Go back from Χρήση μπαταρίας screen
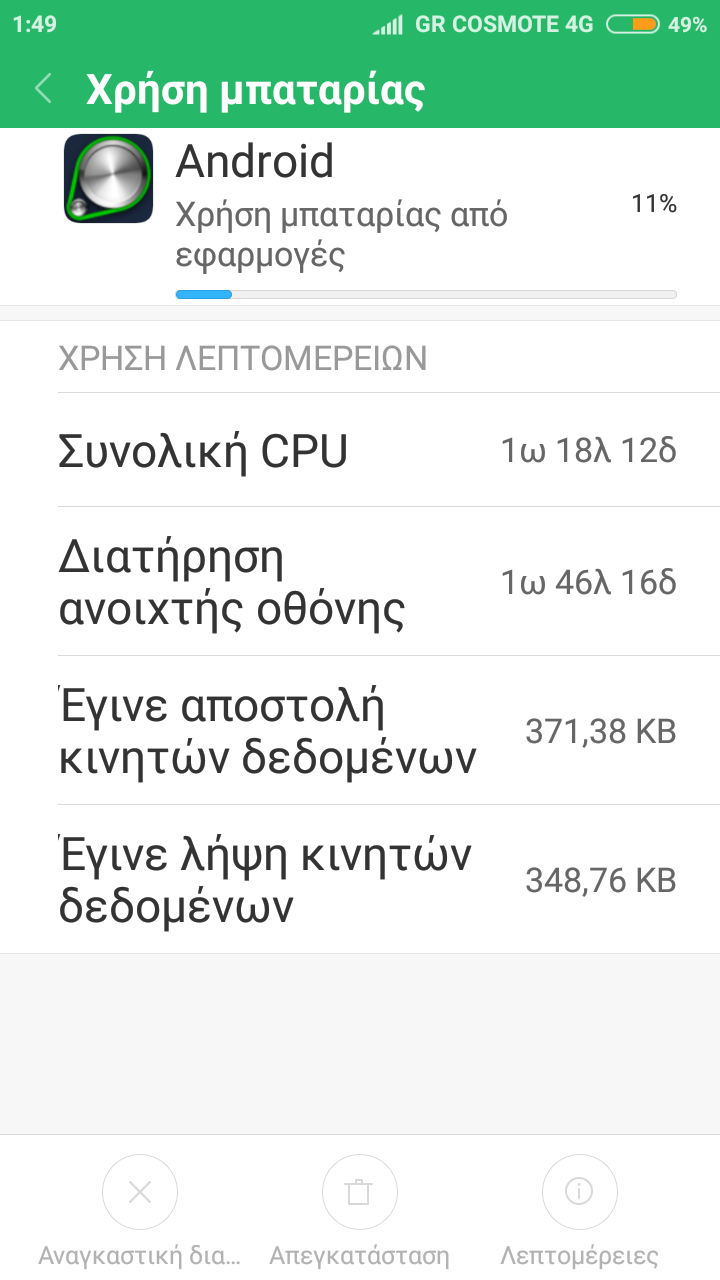Screen dimensions: 720x1280 tap(43, 89)
